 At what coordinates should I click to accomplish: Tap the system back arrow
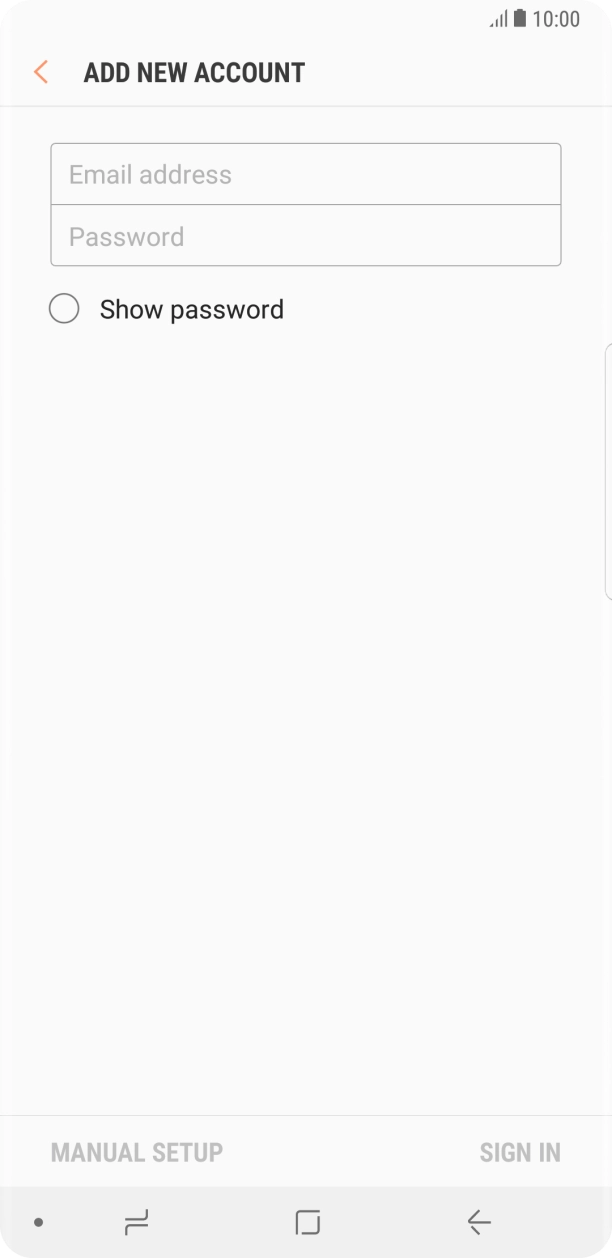tap(479, 1221)
